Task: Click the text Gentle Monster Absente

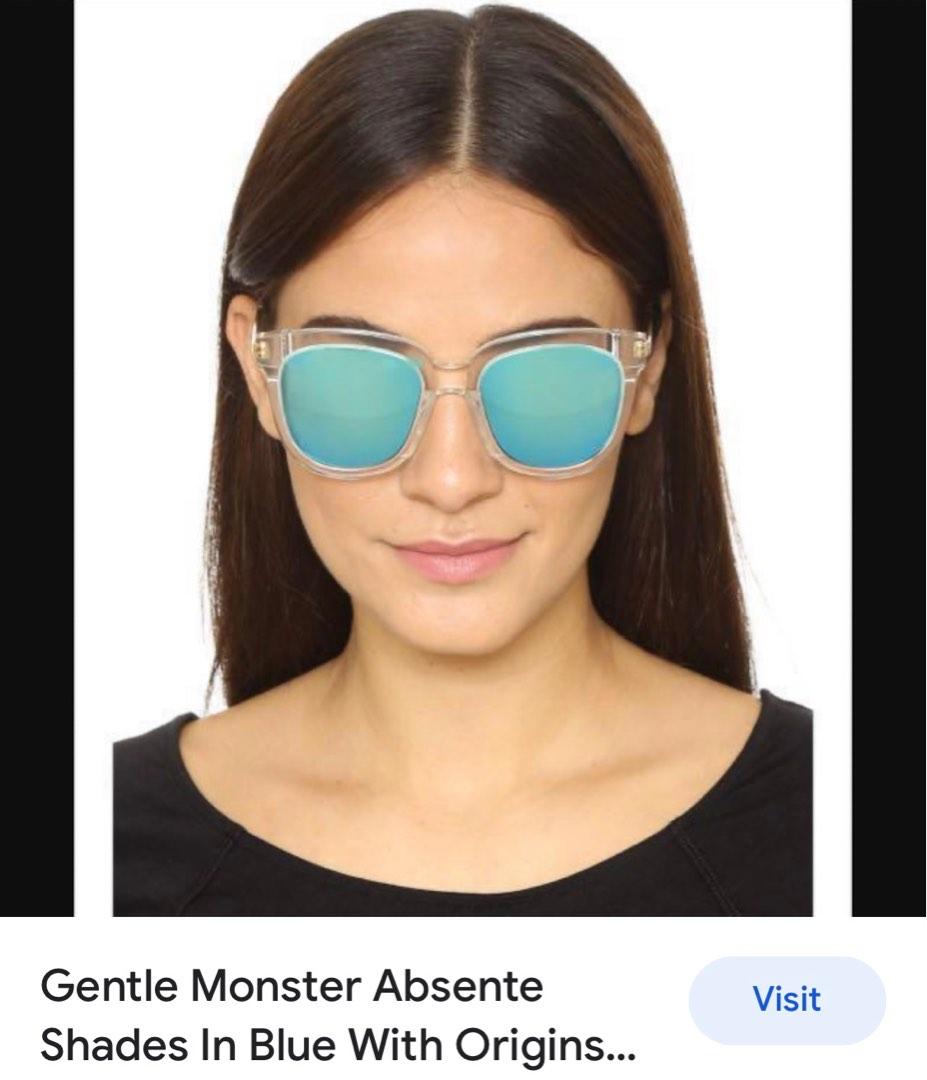Action: click(290, 986)
